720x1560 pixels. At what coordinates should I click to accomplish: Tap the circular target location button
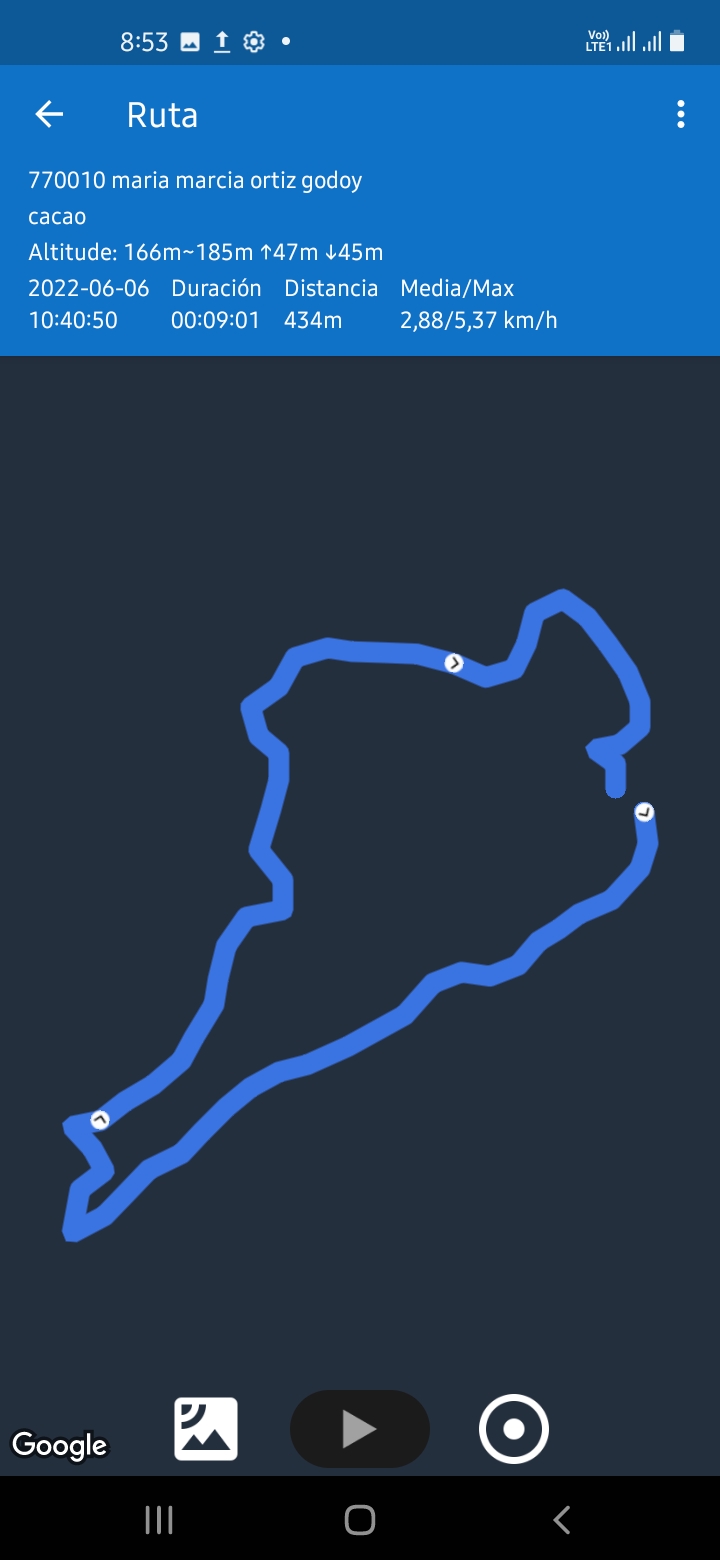point(513,1429)
